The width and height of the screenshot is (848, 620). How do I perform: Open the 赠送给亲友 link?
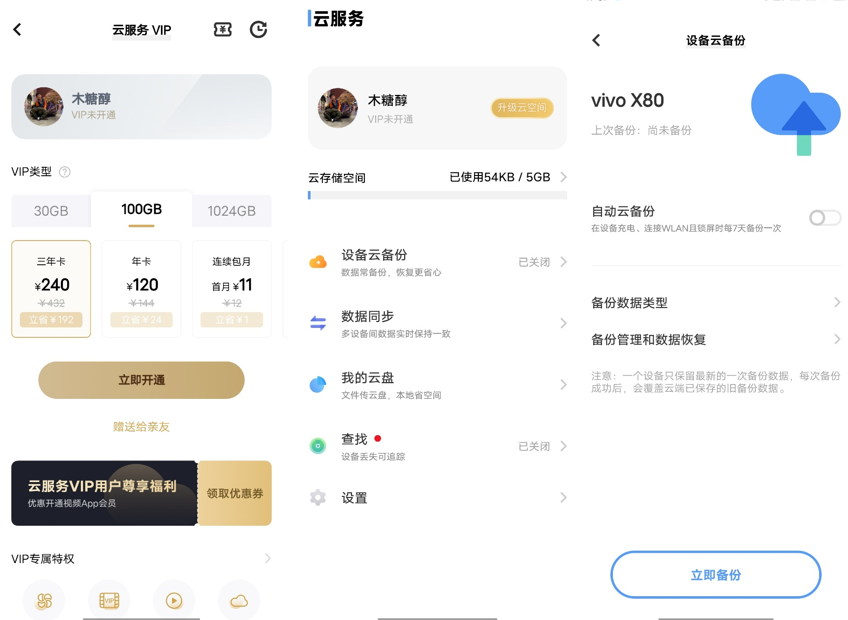coord(141,427)
